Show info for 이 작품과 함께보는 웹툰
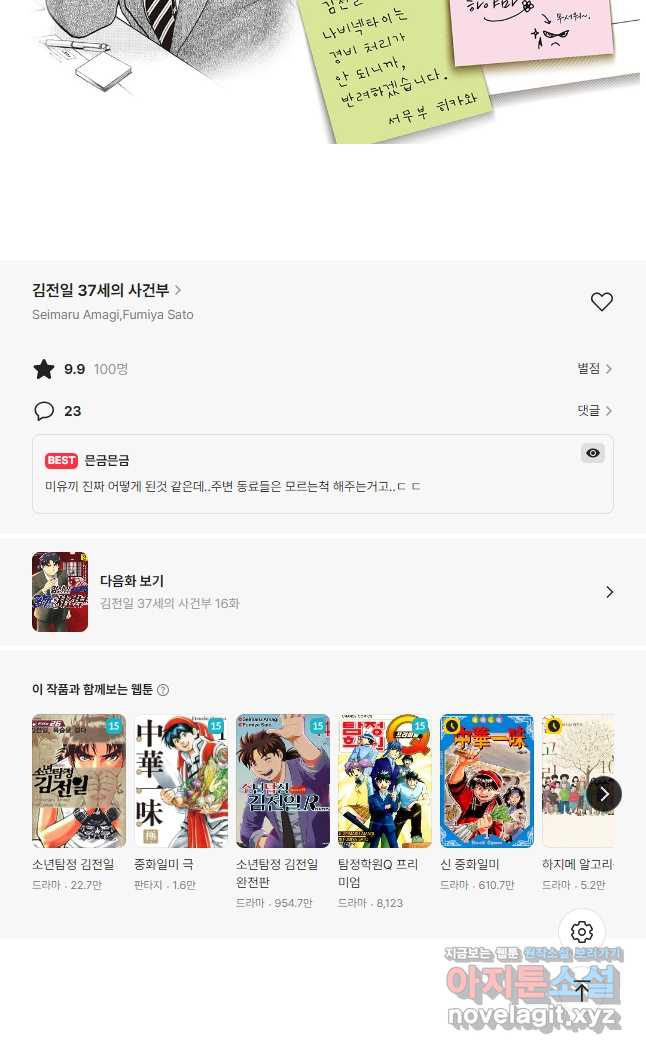The width and height of the screenshot is (646, 1054). point(163,690)
